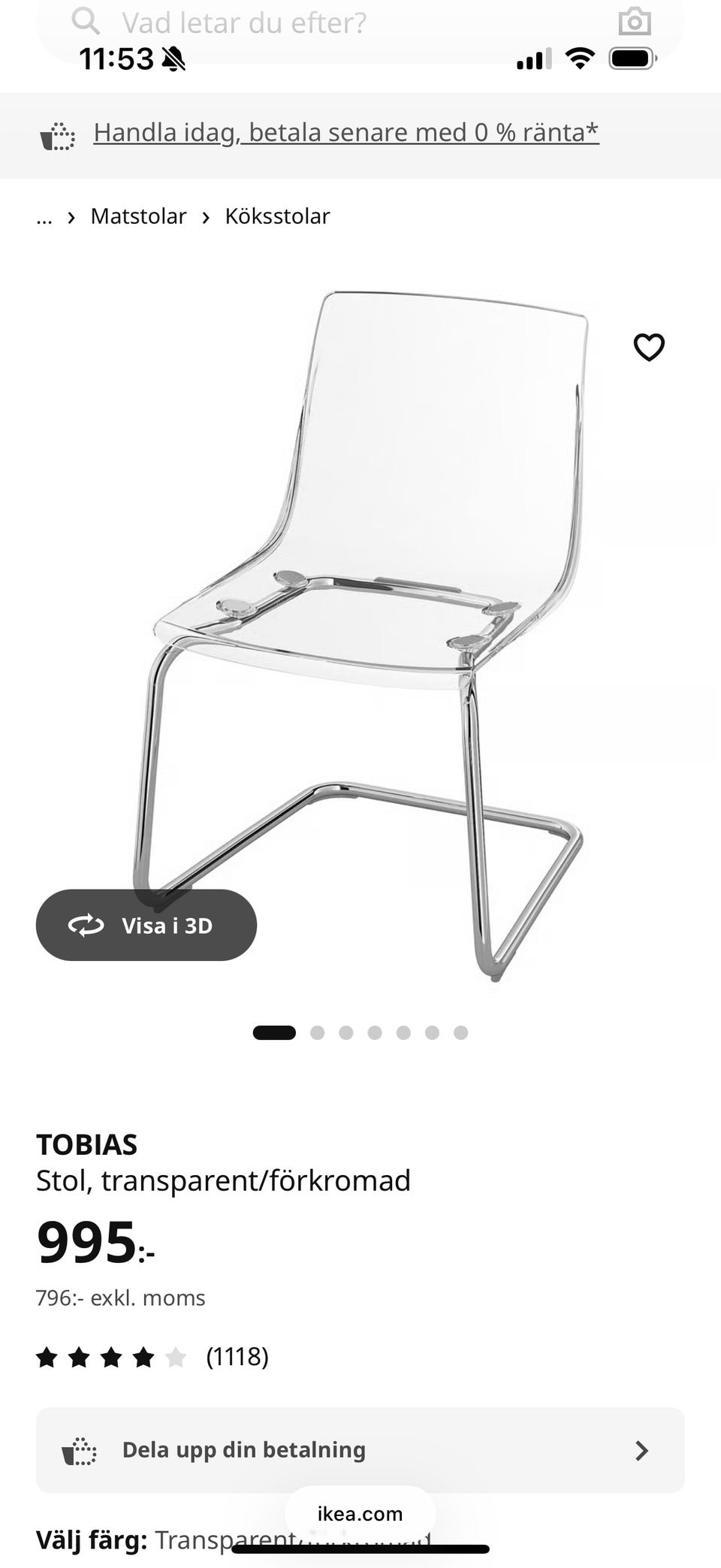
Task: Open the TOBIAS chair product image
Action: coord(360,635)
